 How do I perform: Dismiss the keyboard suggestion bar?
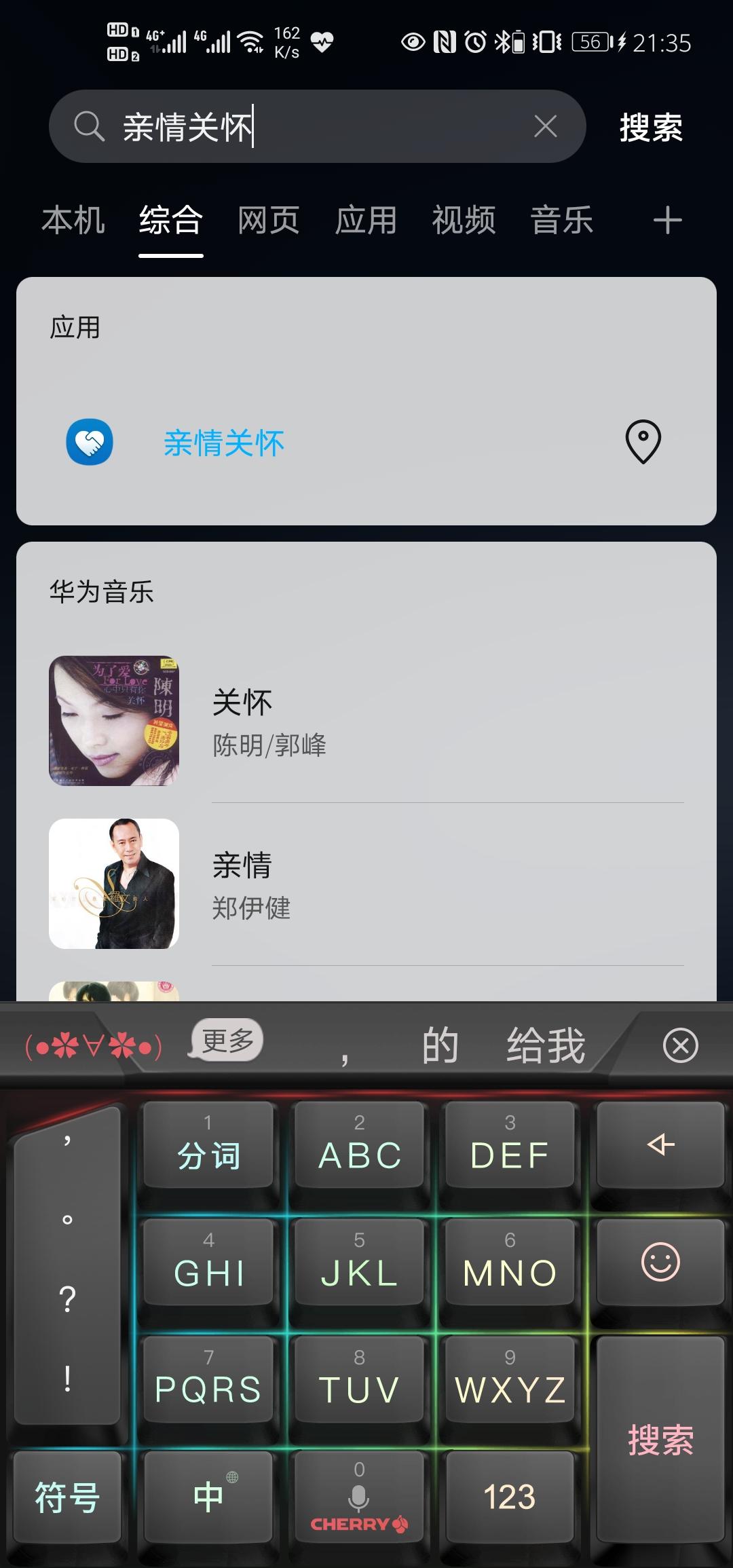click(680, 1045)
